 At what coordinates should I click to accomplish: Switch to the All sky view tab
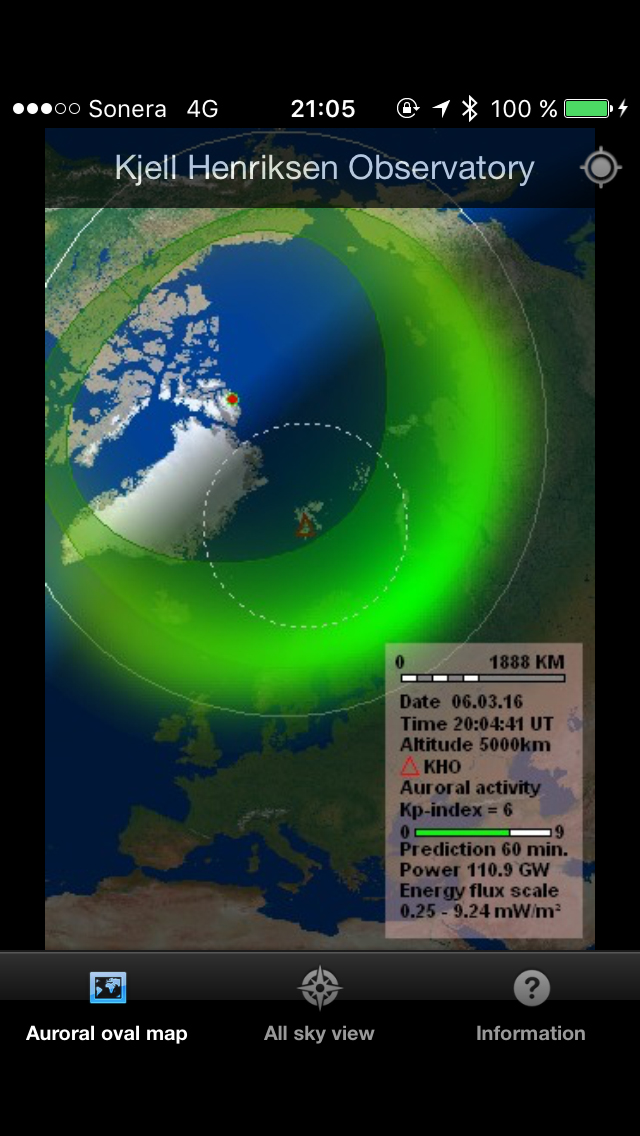(319, 1005)
